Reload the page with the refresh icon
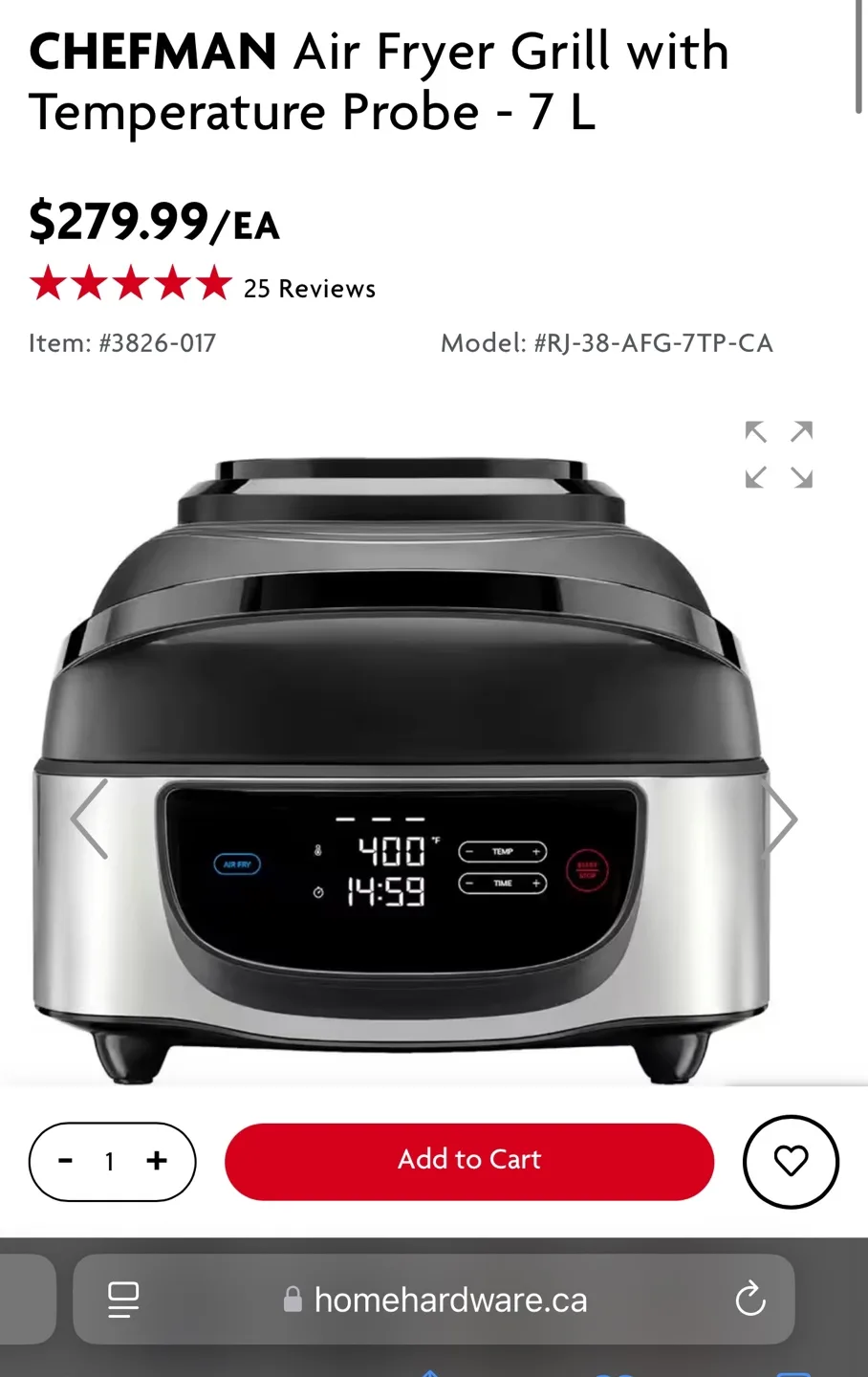Screen dimensions: 868x1377 [750, 1299]
